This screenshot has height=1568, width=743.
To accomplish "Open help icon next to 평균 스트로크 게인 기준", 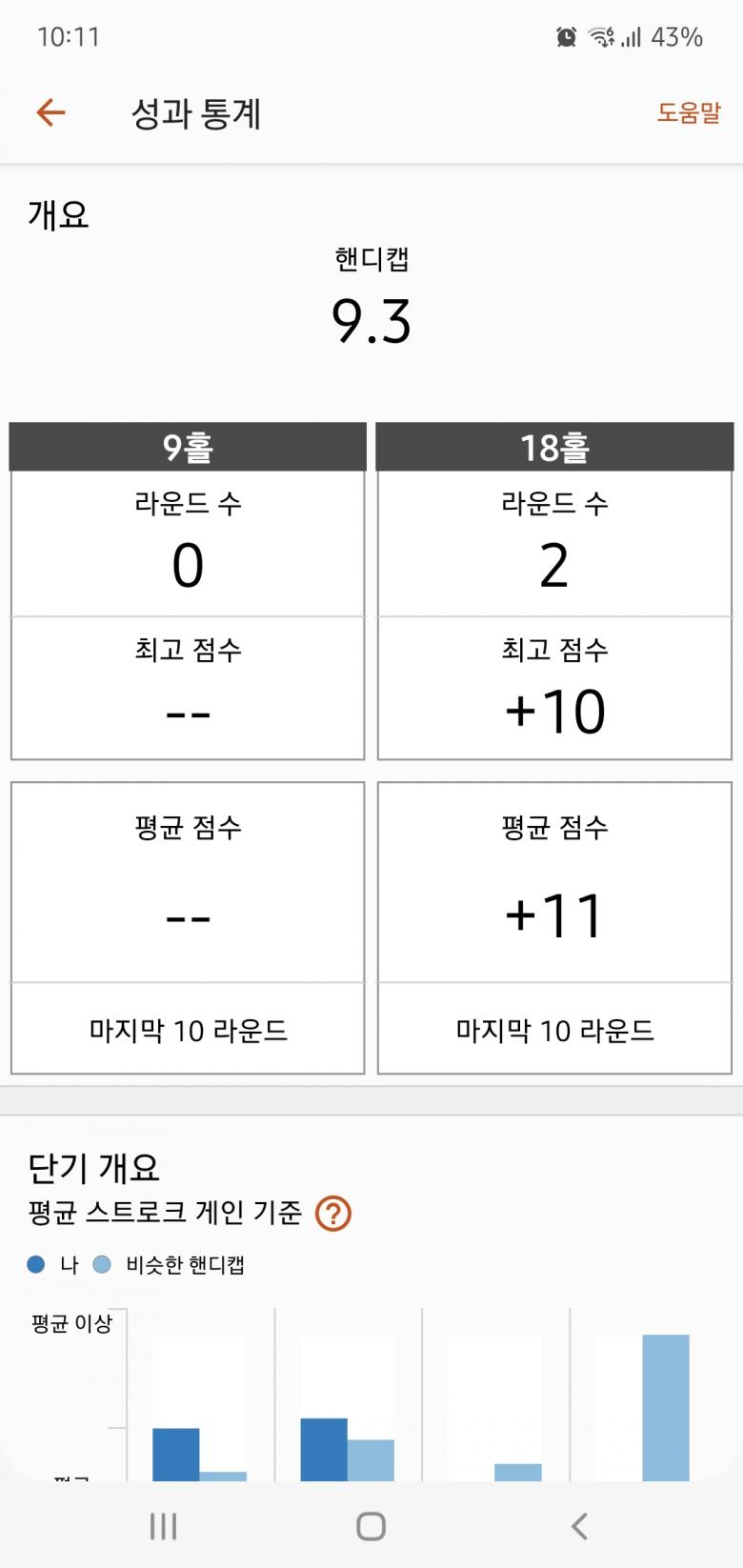I will coord(333,1214).
